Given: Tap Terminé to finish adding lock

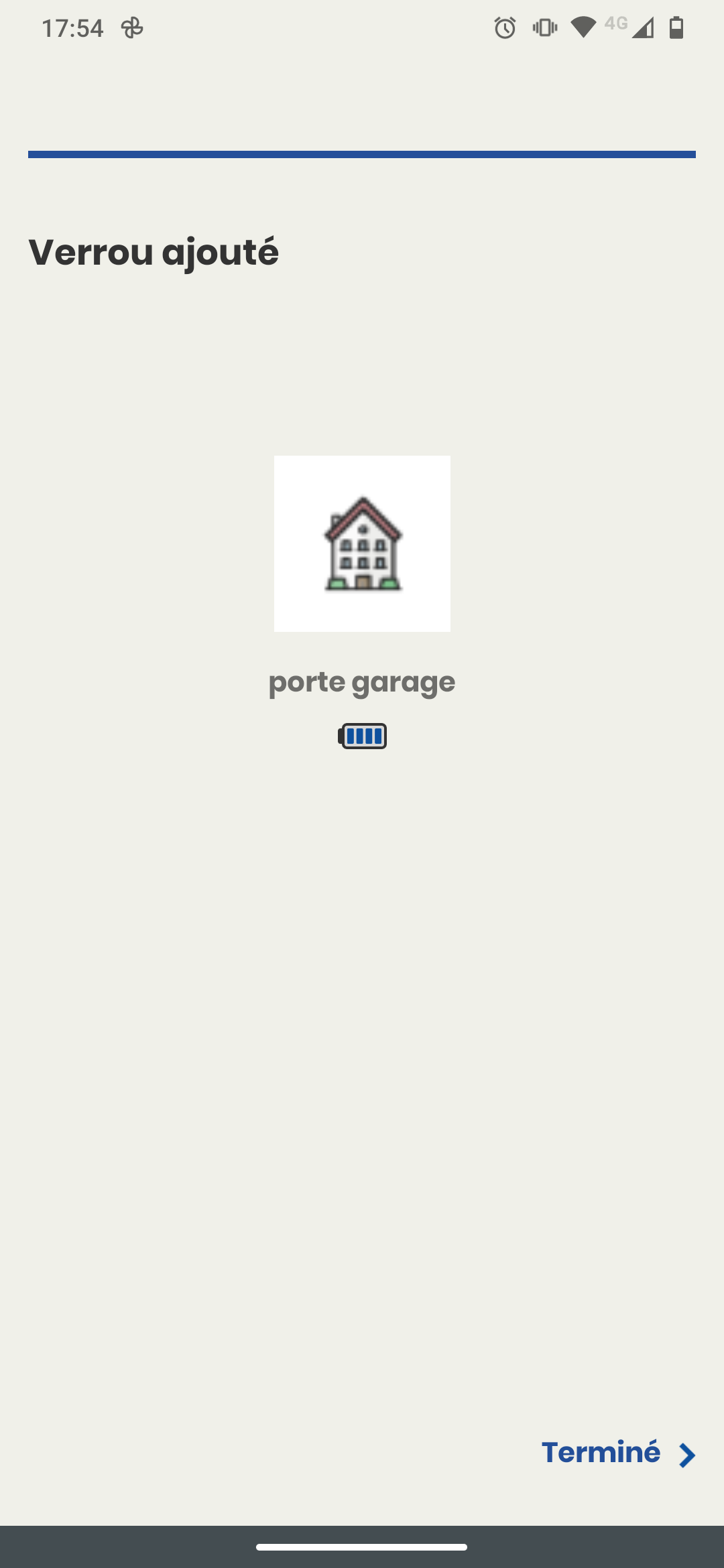Looking at the screenshot, I should (x=618, y=1453).
